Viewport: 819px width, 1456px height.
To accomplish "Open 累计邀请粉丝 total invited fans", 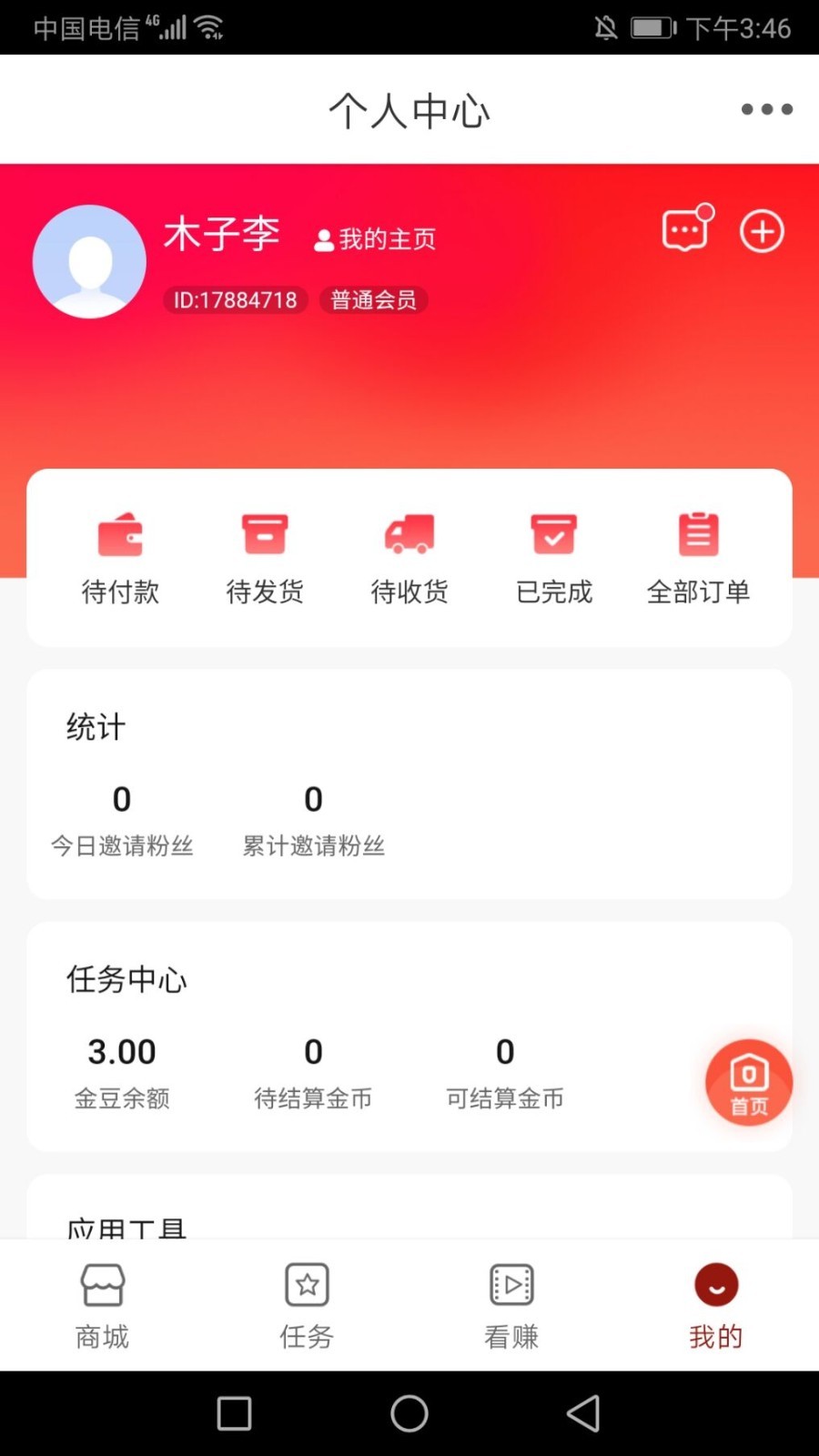I will (x=313, y=819).
